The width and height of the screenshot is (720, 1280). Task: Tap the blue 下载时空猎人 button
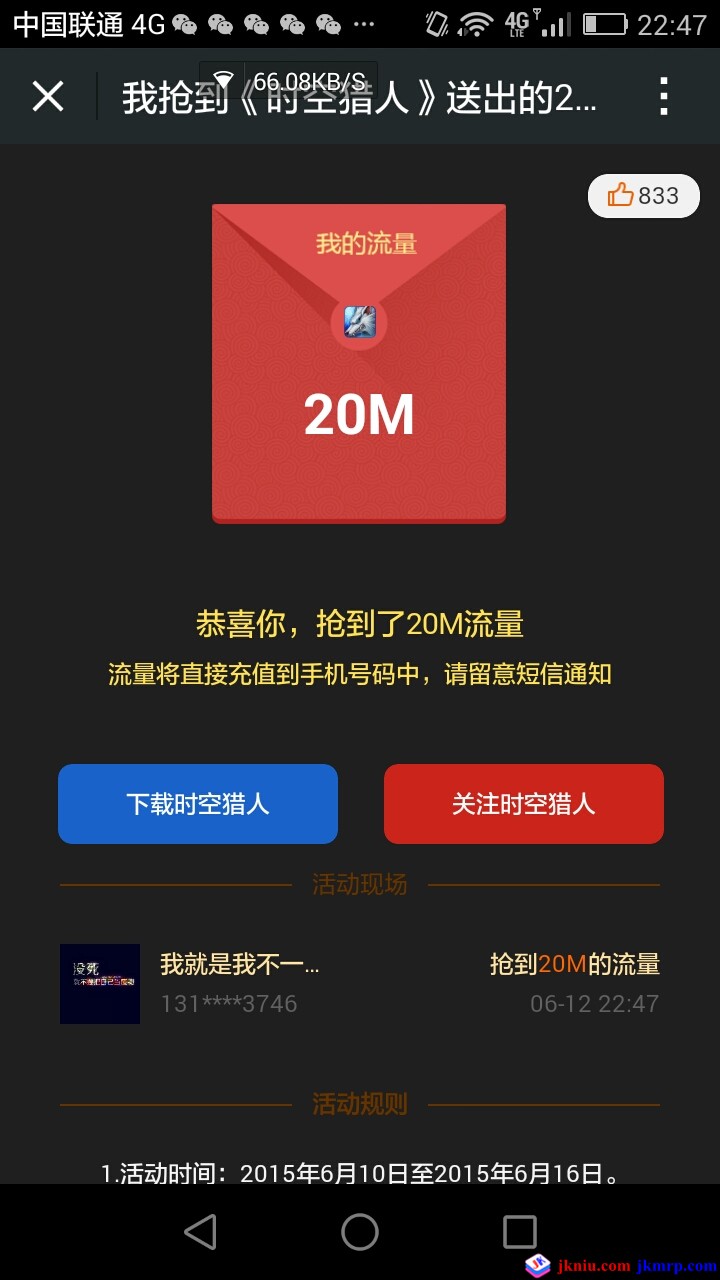(198, 804)
